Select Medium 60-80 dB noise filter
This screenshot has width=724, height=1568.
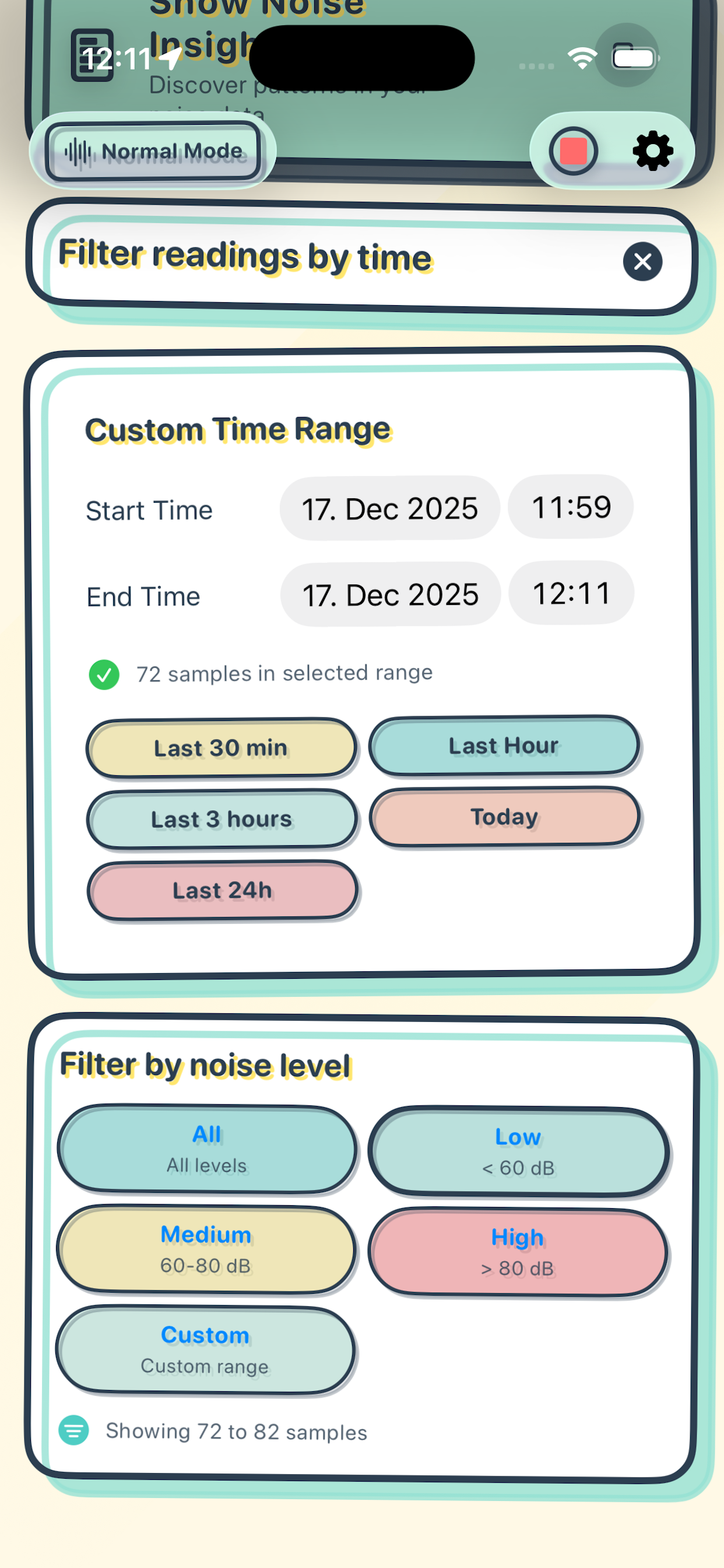click(x=206, y=1249)
